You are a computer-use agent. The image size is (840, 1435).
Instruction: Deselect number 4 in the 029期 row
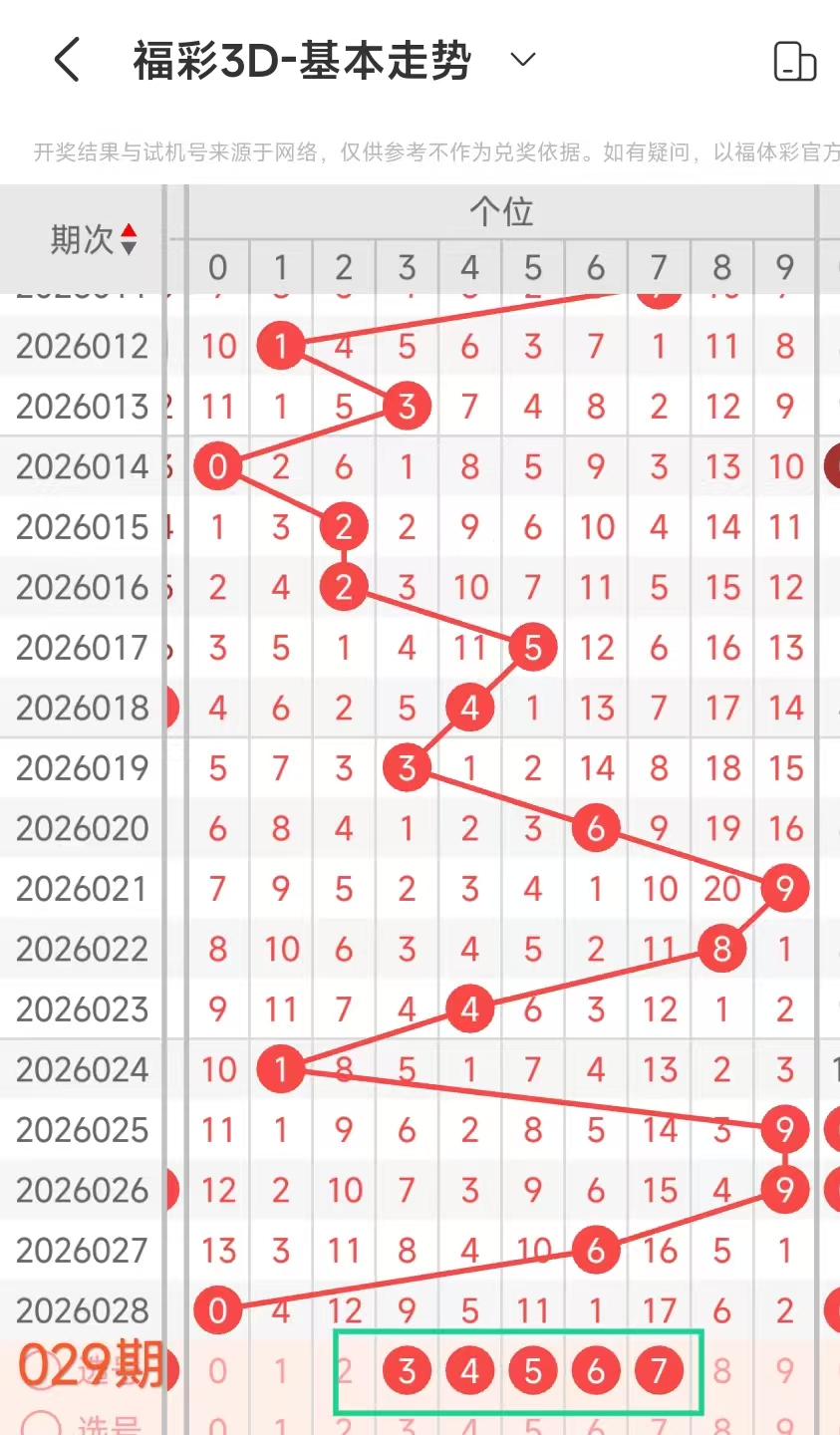coord(469,1371)
